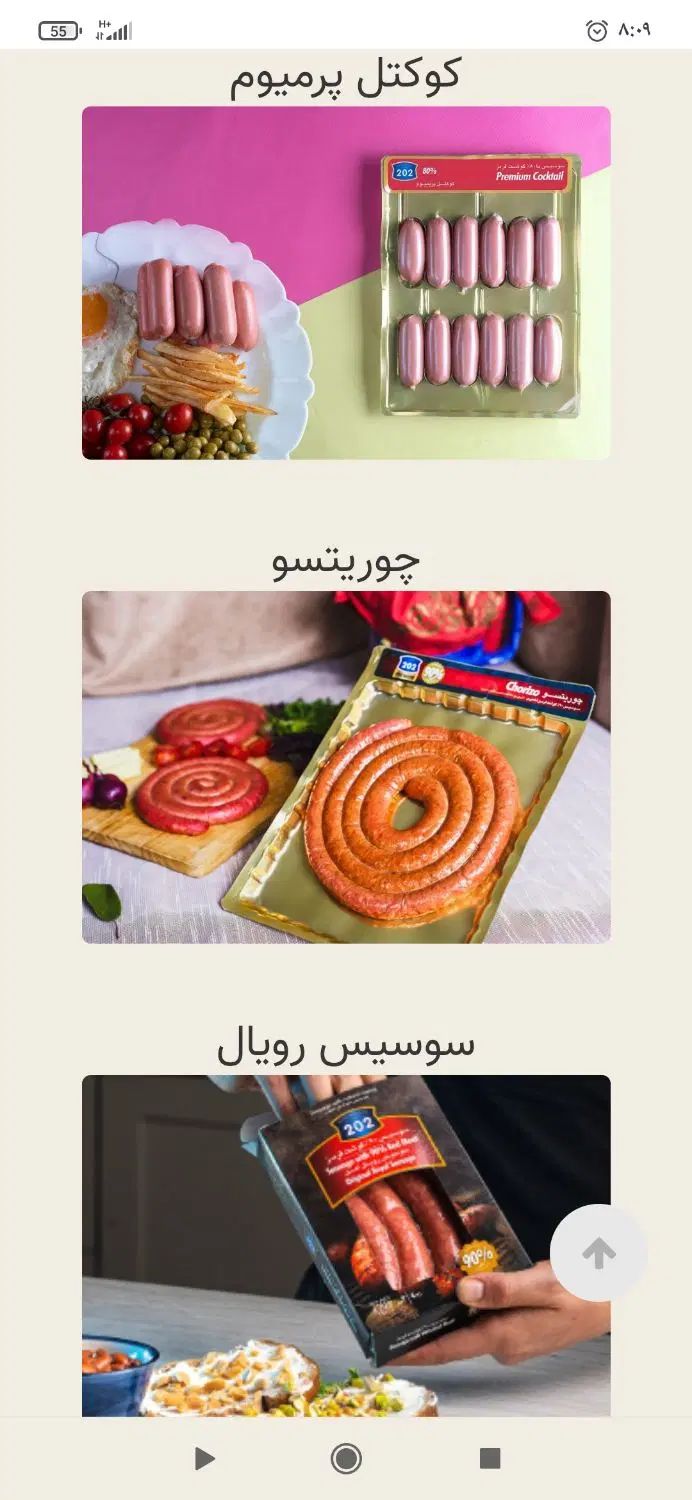This screenshot has width=692, height=1500.
Task: Open recent apps via the square button
Action: tap(490, 1459)
